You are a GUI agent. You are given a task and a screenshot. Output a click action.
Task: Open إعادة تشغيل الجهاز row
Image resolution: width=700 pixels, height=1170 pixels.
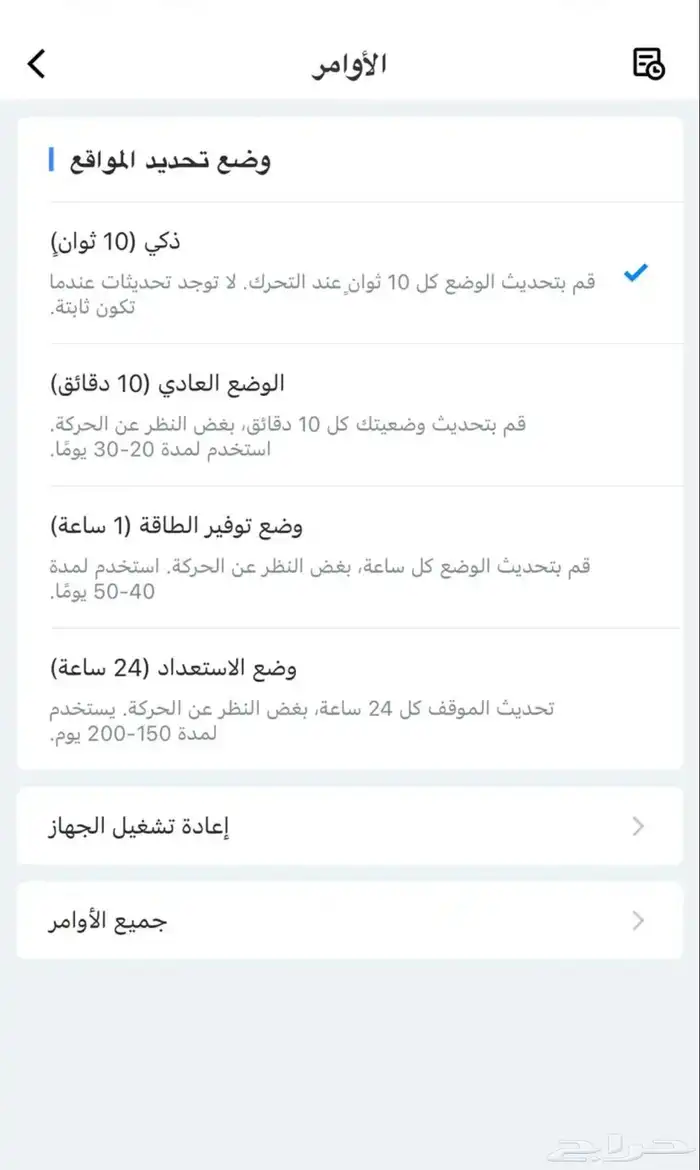tap(350, 826)
